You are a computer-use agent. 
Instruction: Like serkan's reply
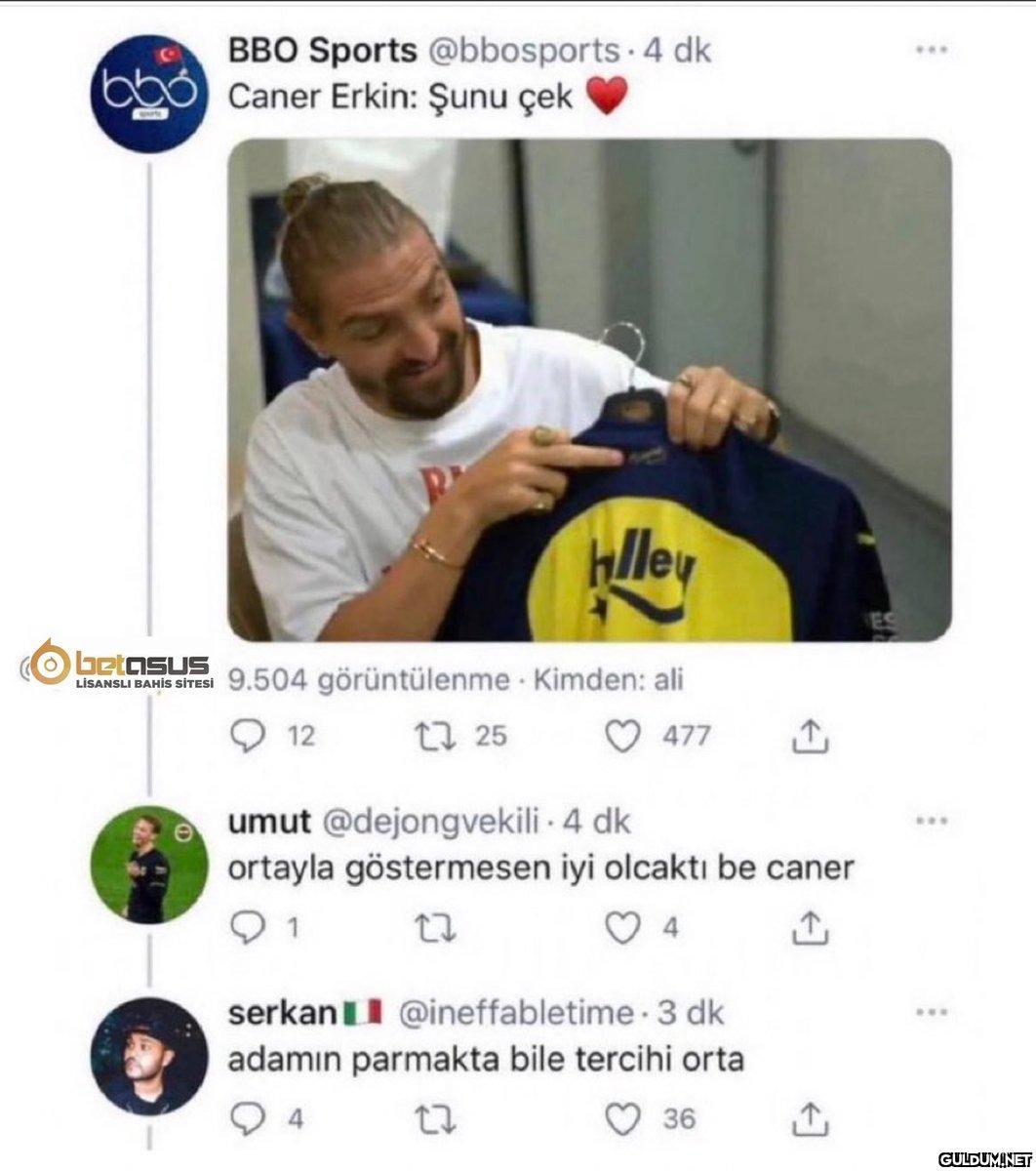coord(621,1118)
